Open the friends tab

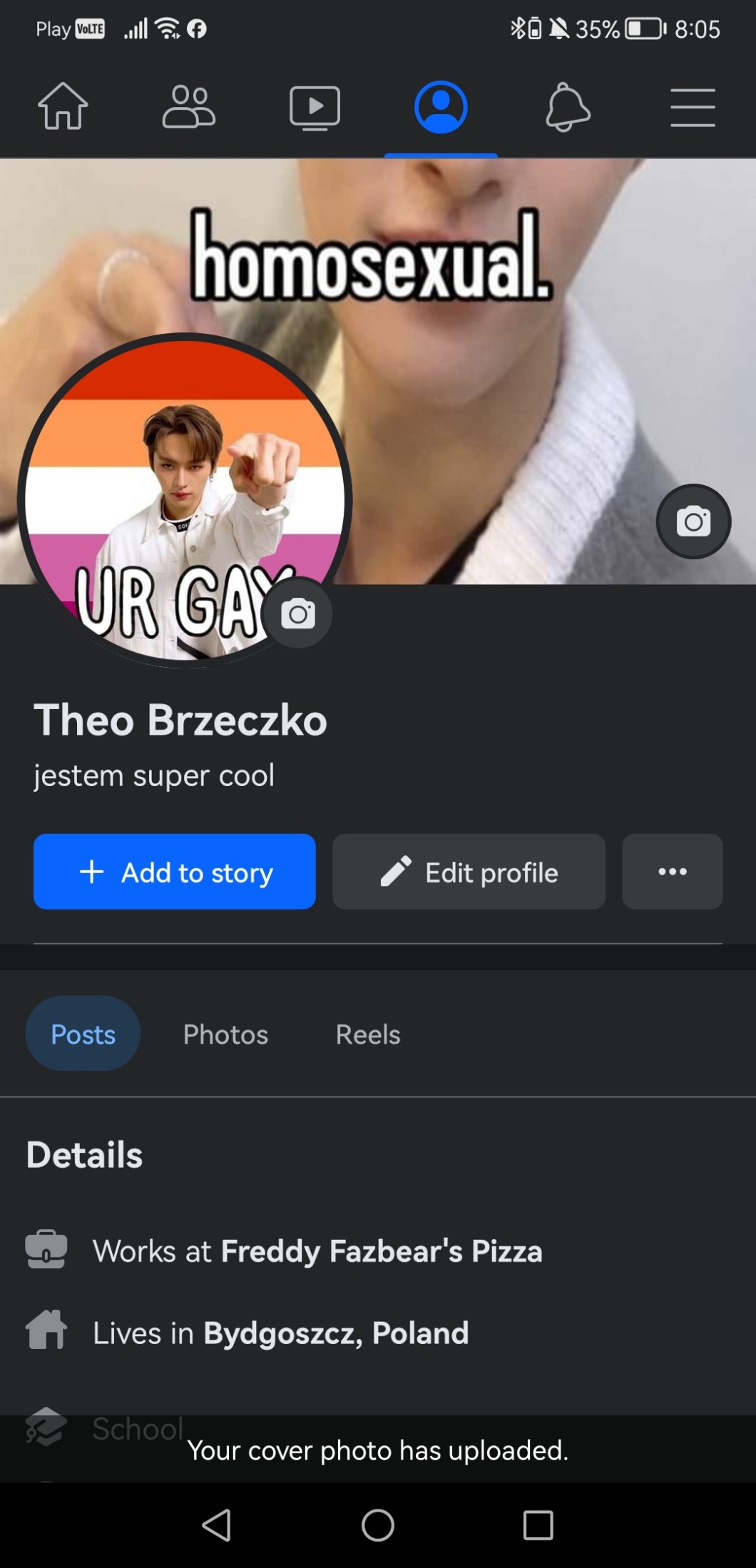(x=189, y=107)
